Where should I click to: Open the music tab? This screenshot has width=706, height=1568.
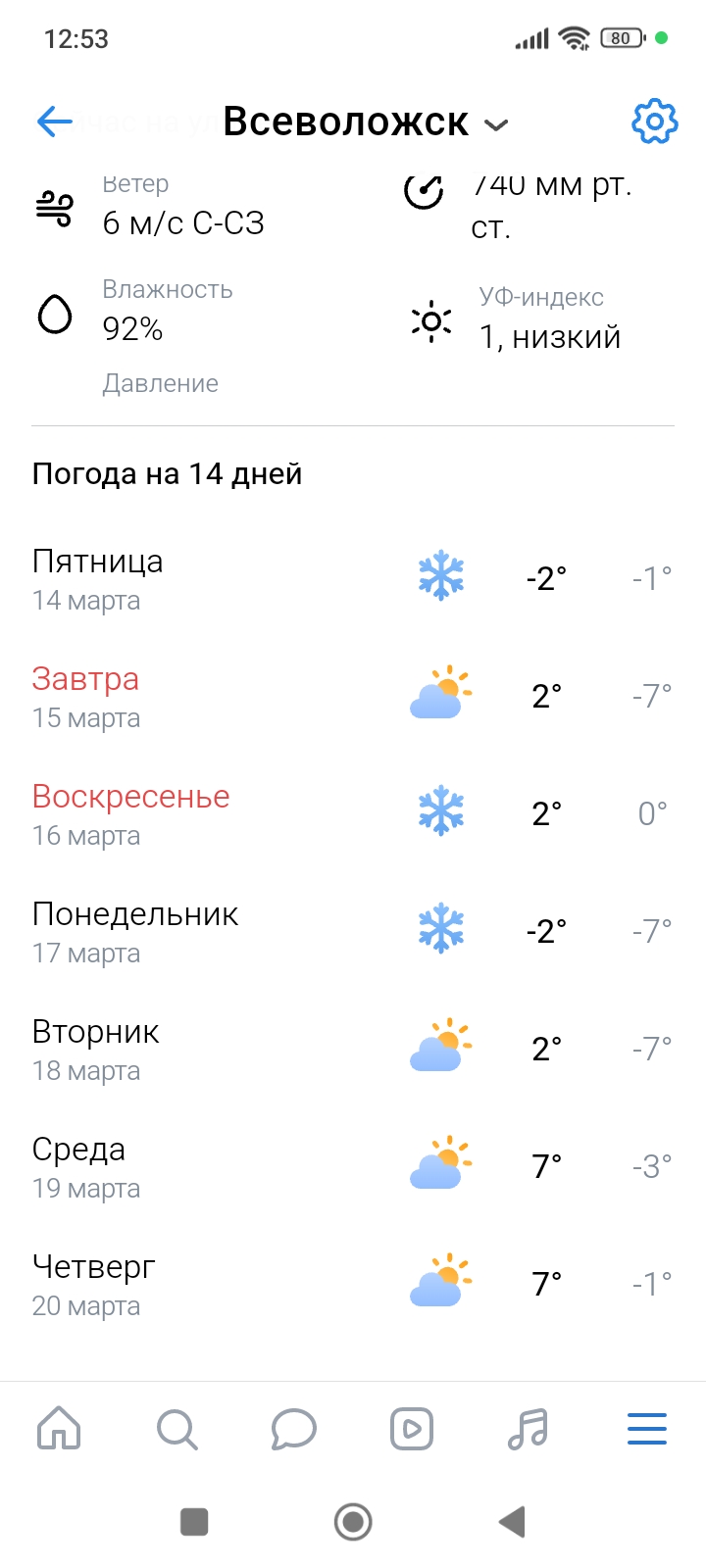pyautogui.click(x=529, y=1429)
